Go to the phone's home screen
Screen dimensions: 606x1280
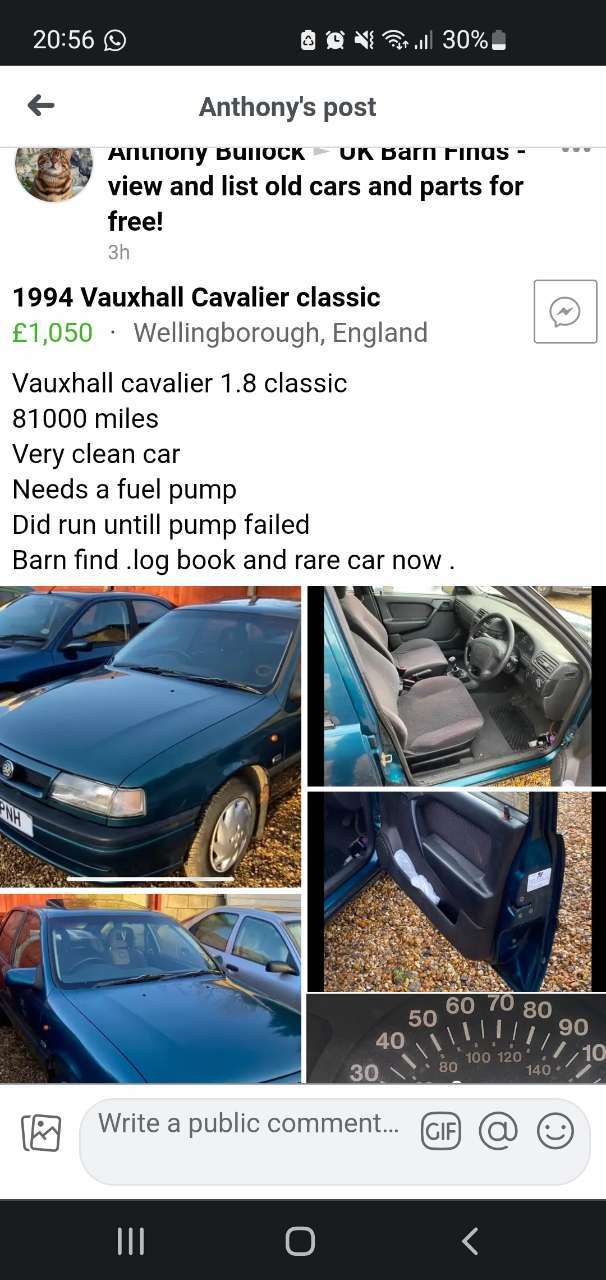[x=300, y=1241]
